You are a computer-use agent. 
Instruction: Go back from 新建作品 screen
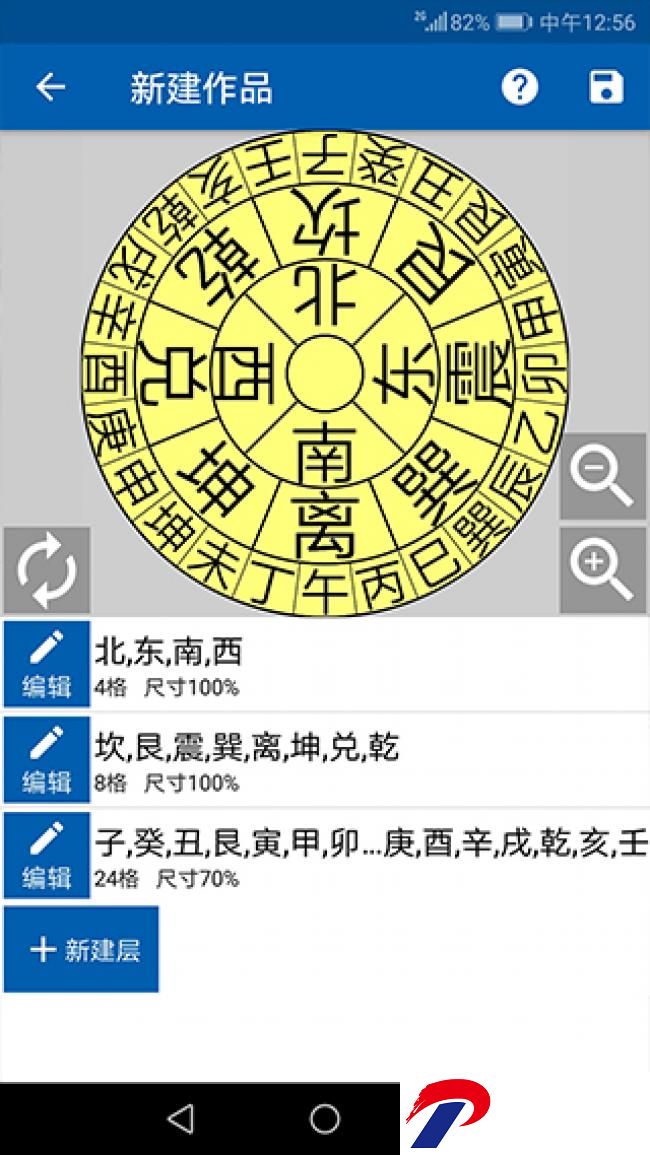coord(50,88)
